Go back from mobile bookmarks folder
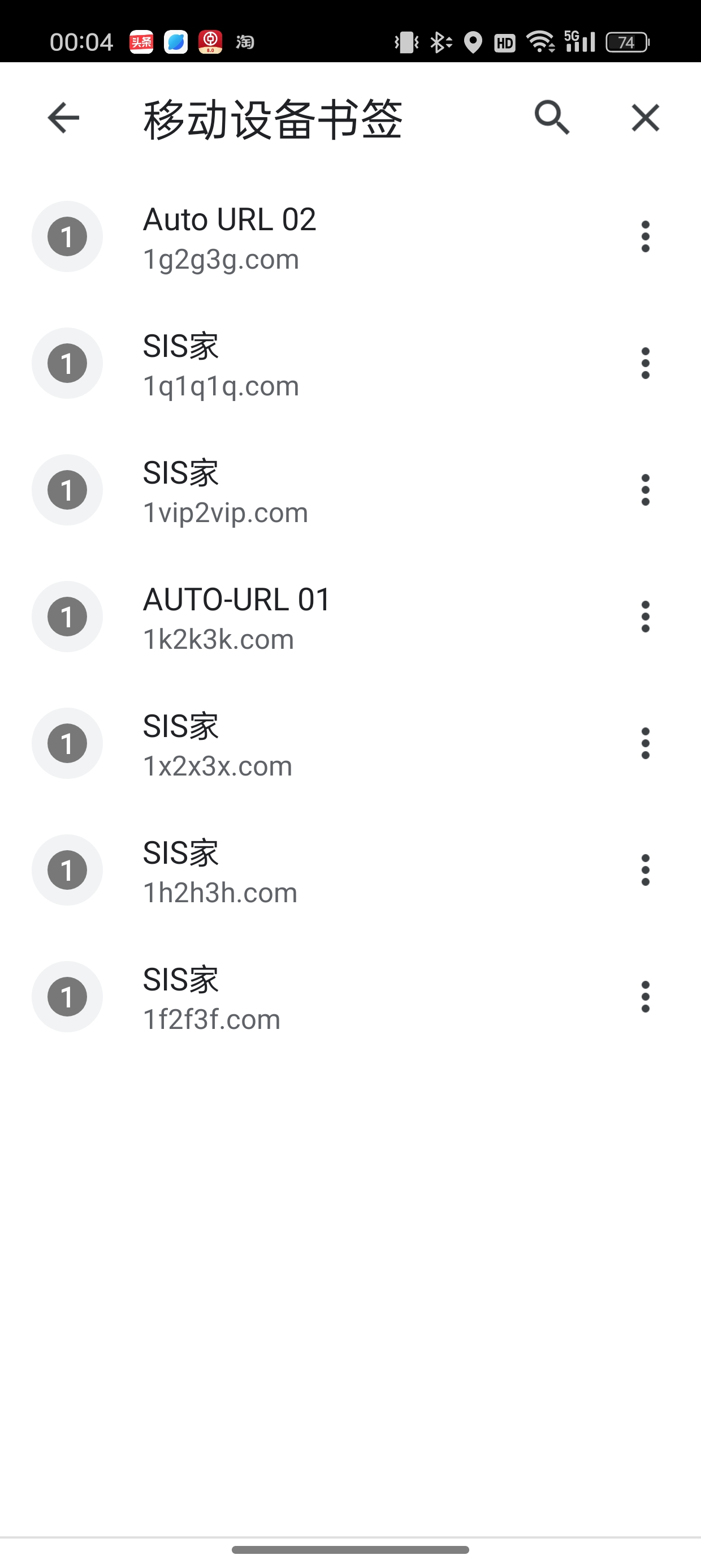Image resolution: width=701 pixels, height=1568 pixels. point(63,118)
